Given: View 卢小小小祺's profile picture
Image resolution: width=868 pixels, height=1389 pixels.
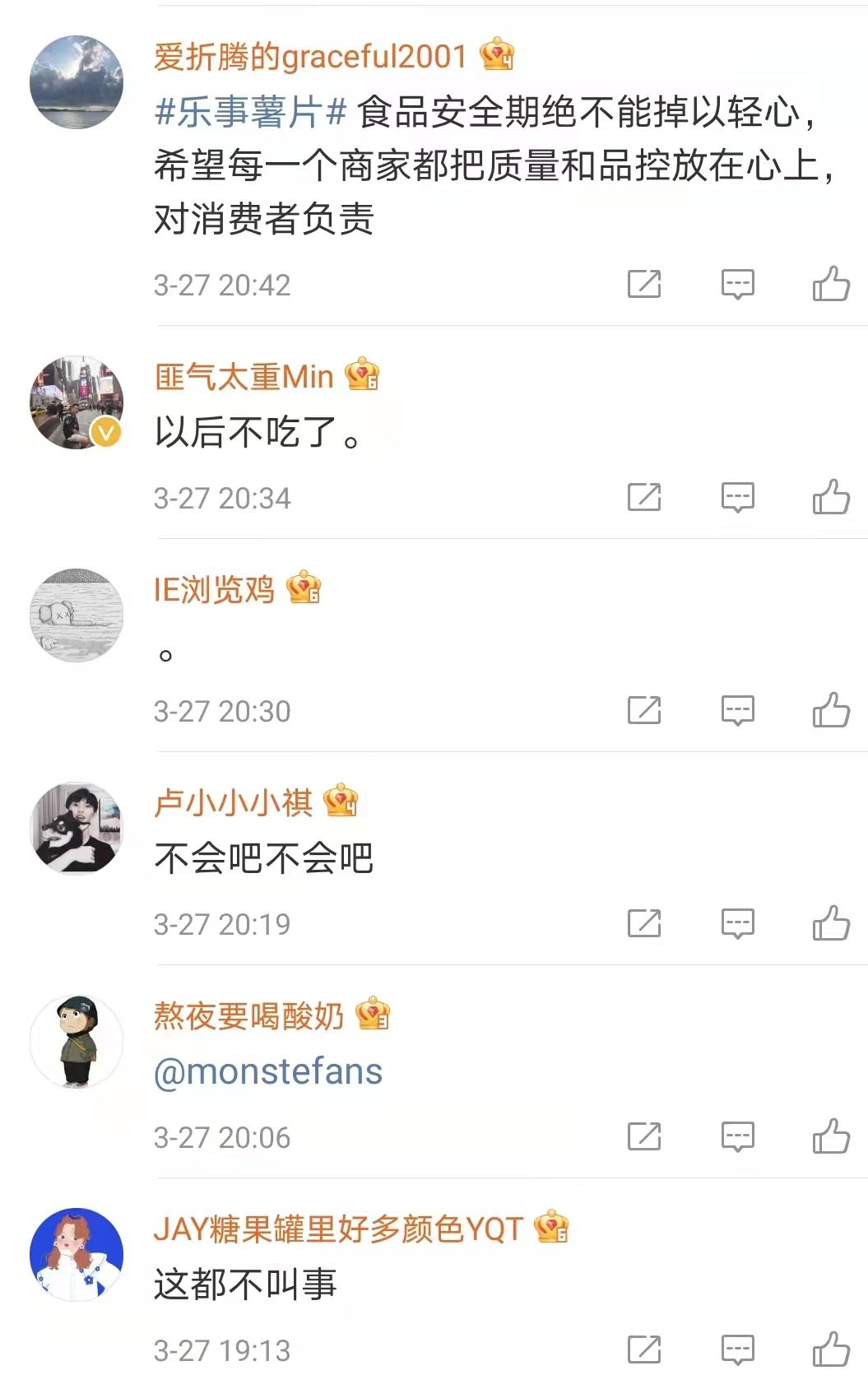Looking at the screenshot, I should point(77,828).
